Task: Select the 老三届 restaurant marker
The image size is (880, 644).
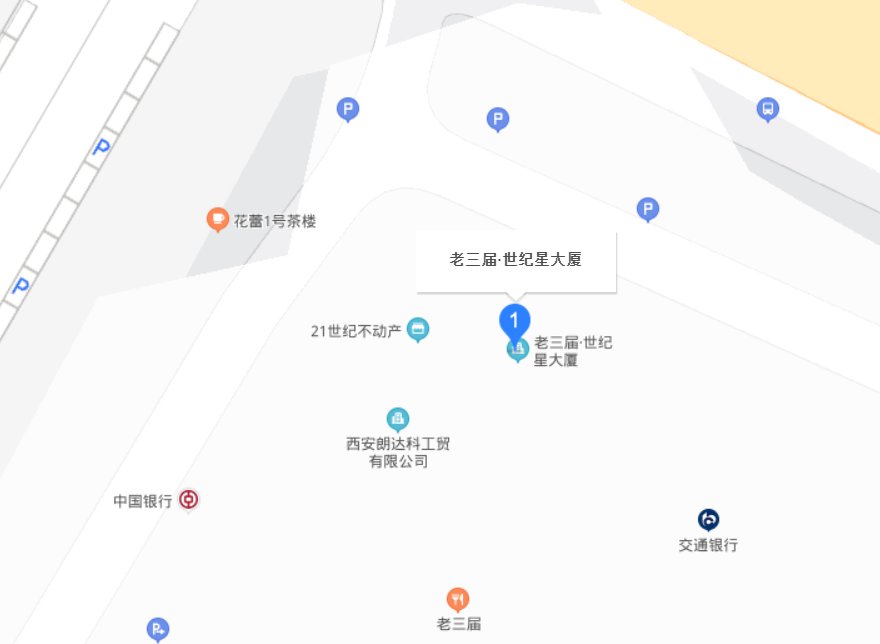Action: click(x=458, y=599)
